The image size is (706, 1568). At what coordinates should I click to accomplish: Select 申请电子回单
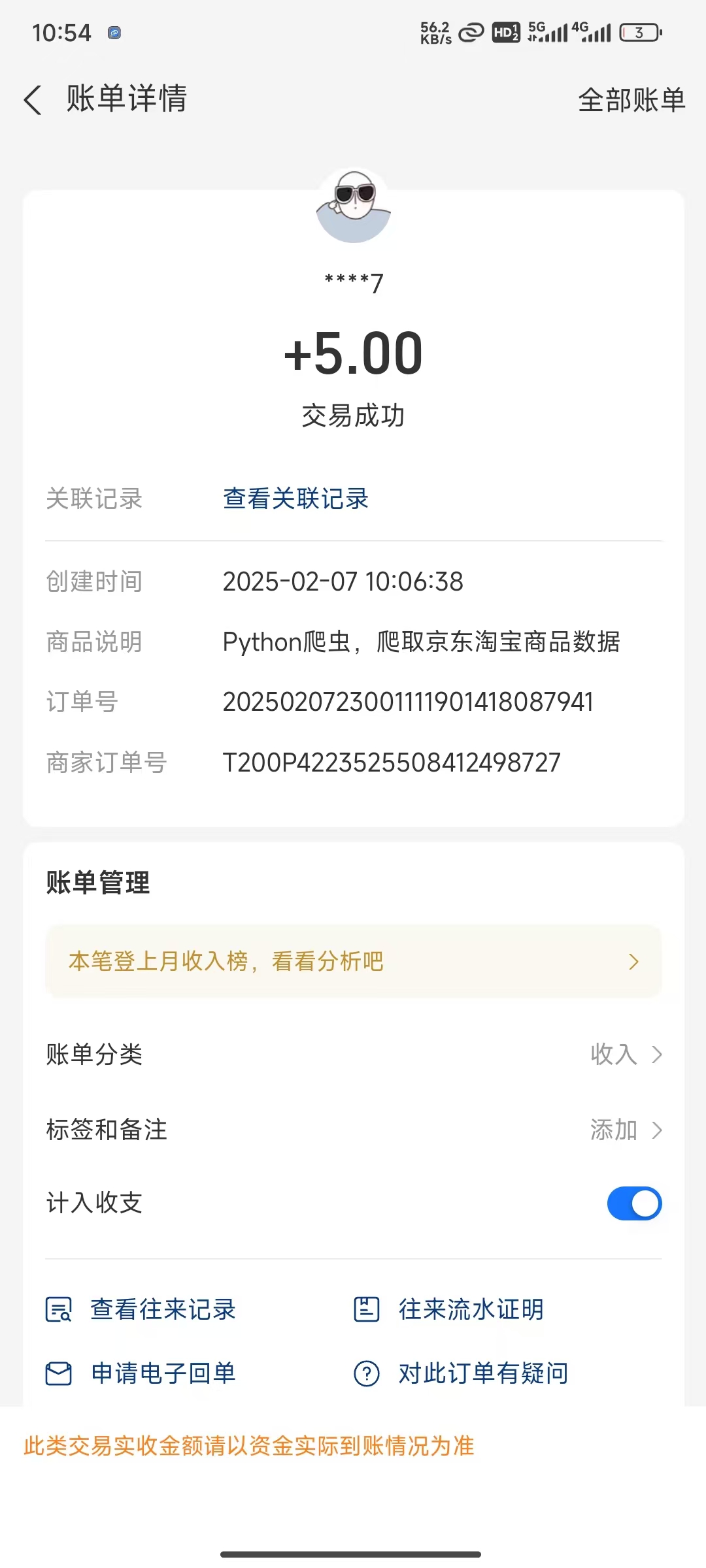(141, 1373)
